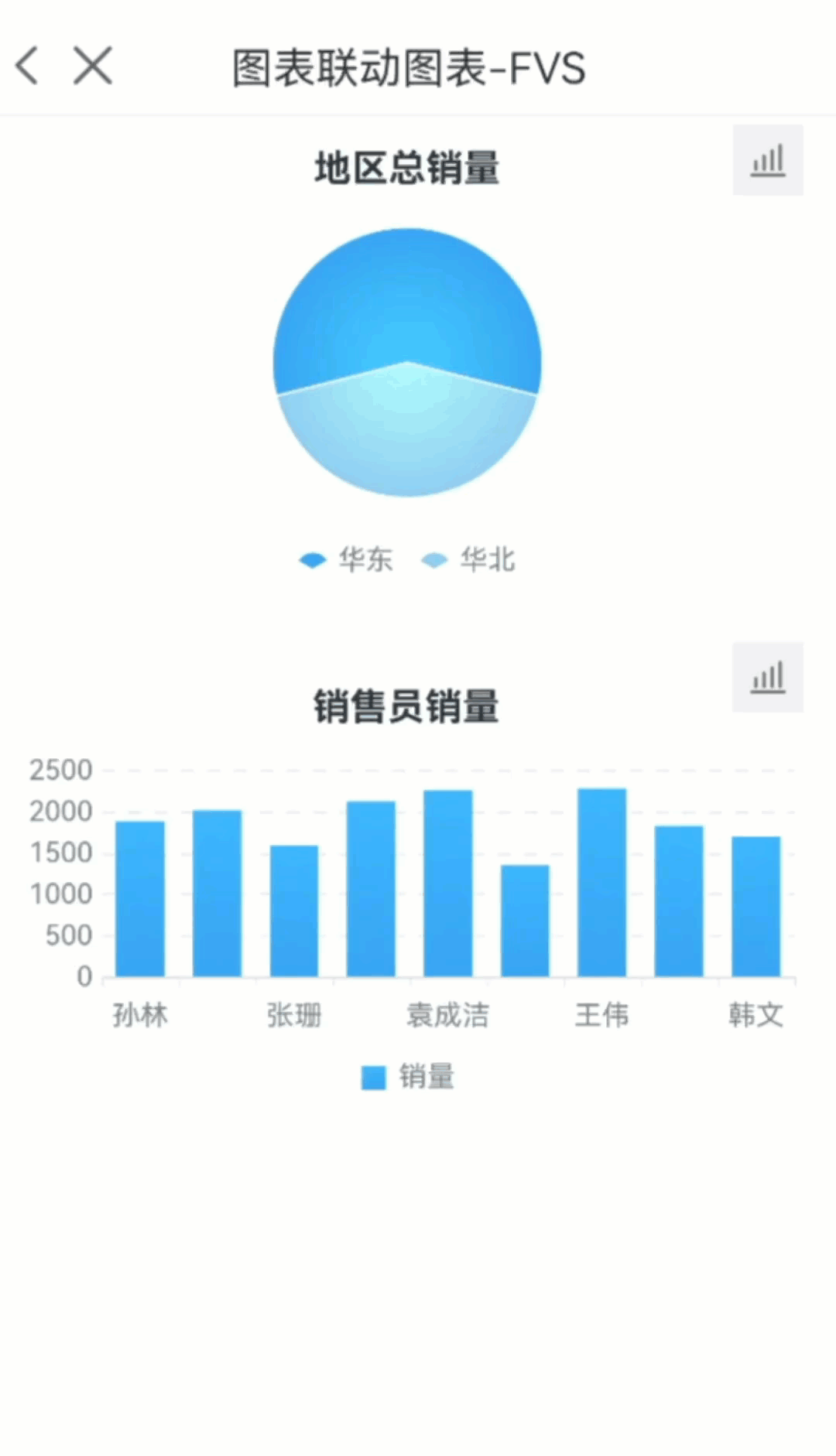Toggle the 华东 legend item

346,559
